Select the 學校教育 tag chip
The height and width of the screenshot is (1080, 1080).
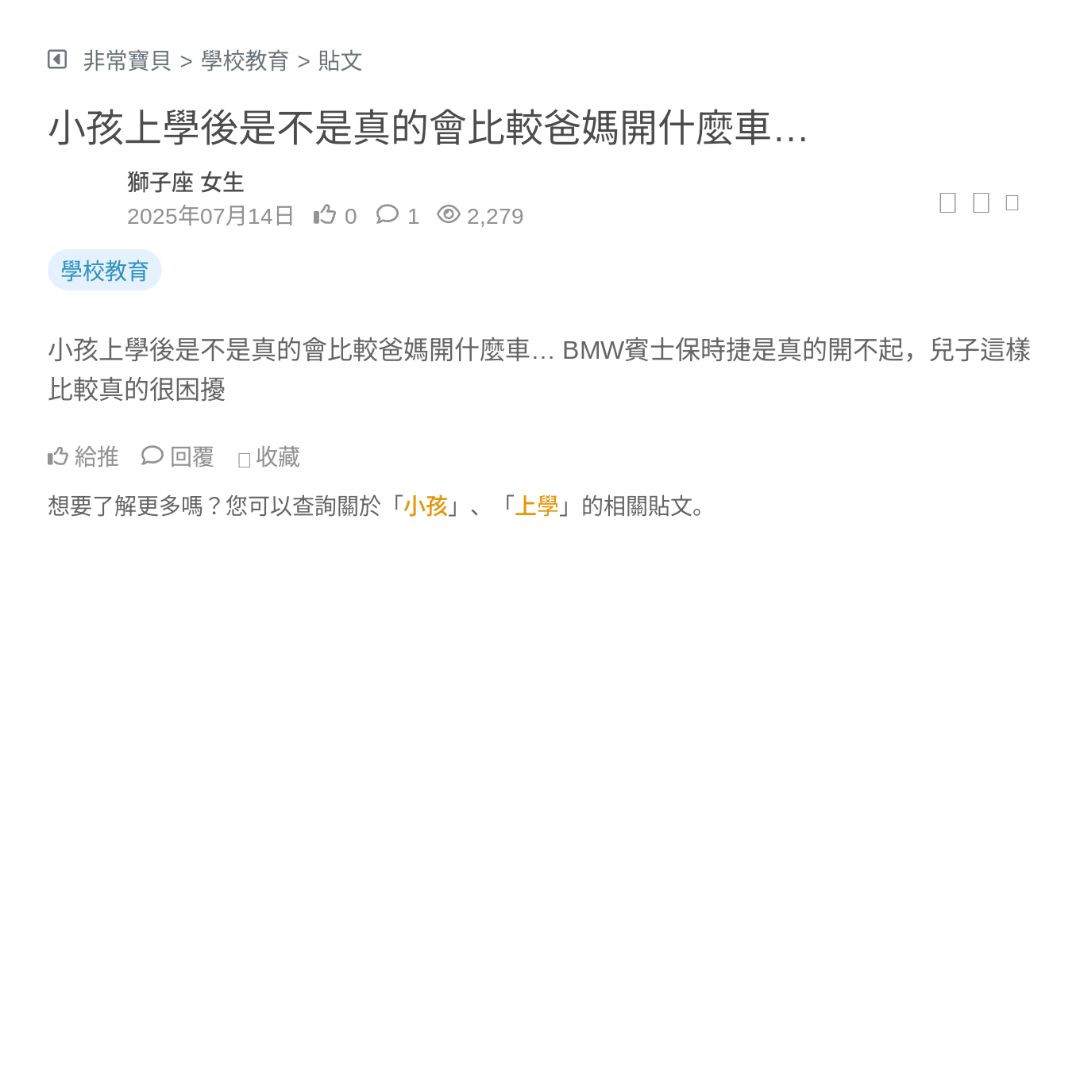[x=104, y=270]
